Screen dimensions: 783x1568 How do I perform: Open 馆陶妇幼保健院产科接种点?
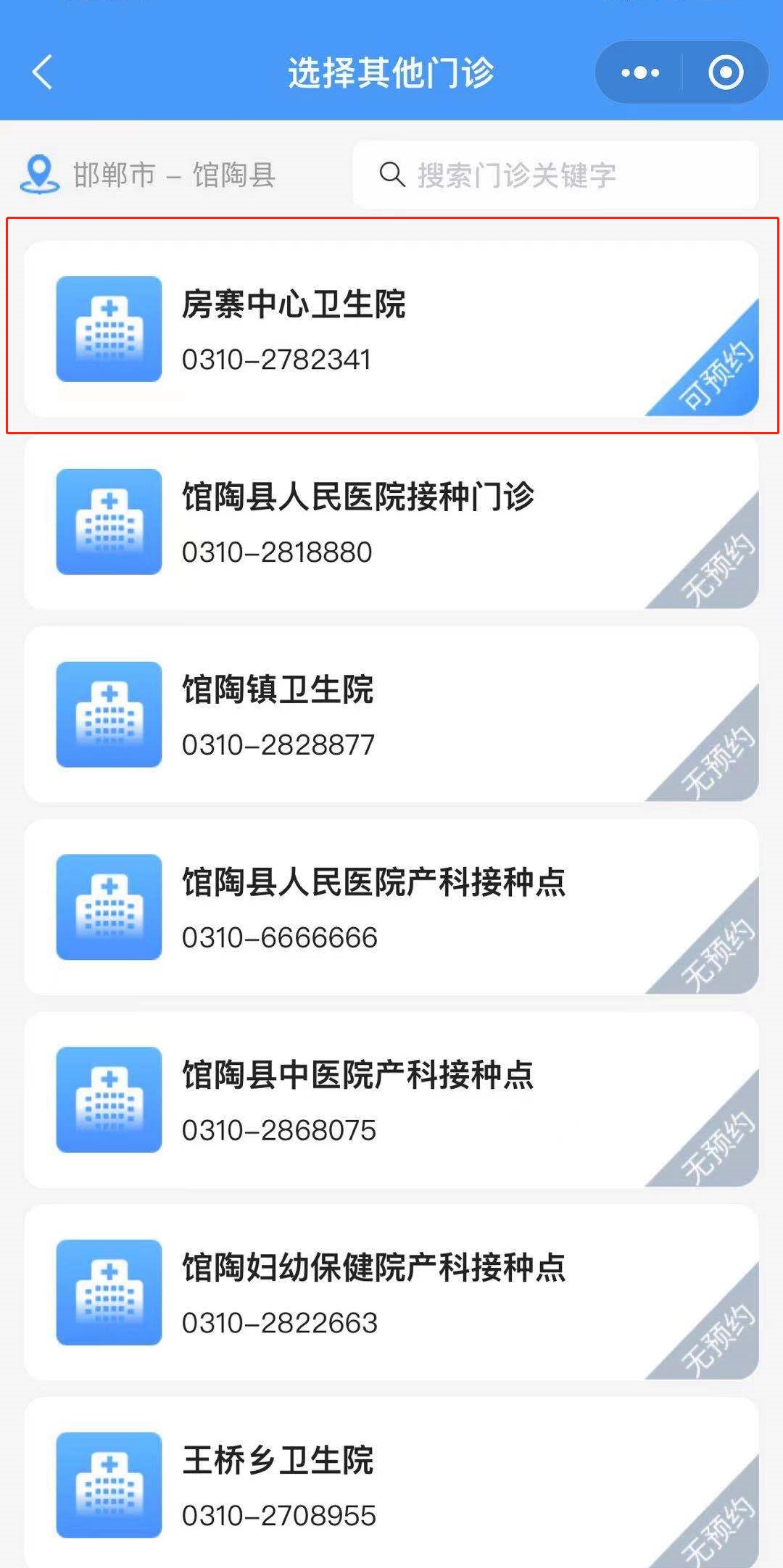click(x=391, y=1293)
